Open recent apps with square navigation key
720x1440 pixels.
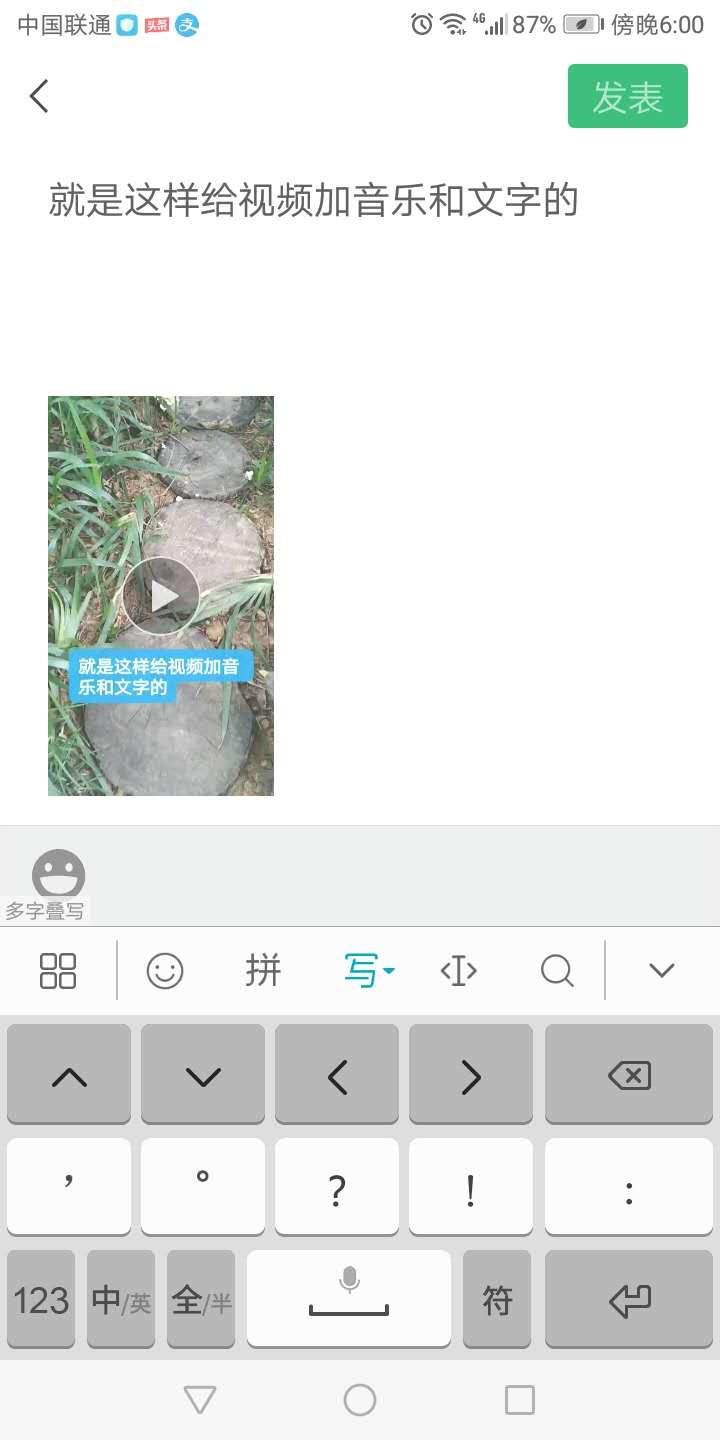click(518, 1400)
